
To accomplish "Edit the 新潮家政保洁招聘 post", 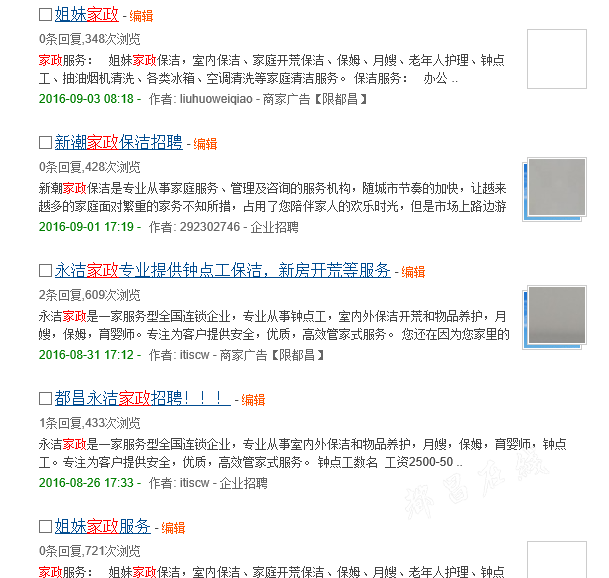I will 205,144.
